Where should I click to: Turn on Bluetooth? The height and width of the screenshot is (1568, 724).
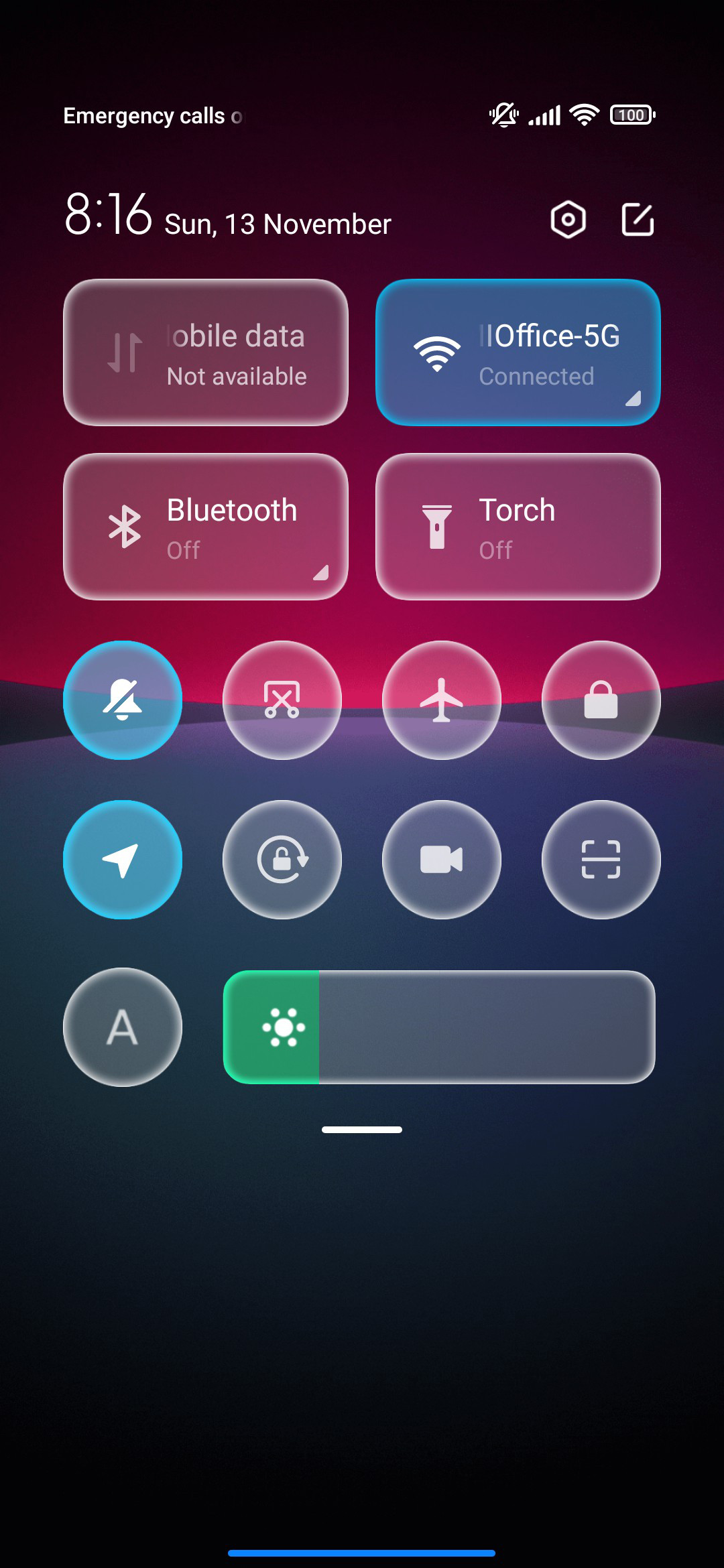click(x=206, y=527)
